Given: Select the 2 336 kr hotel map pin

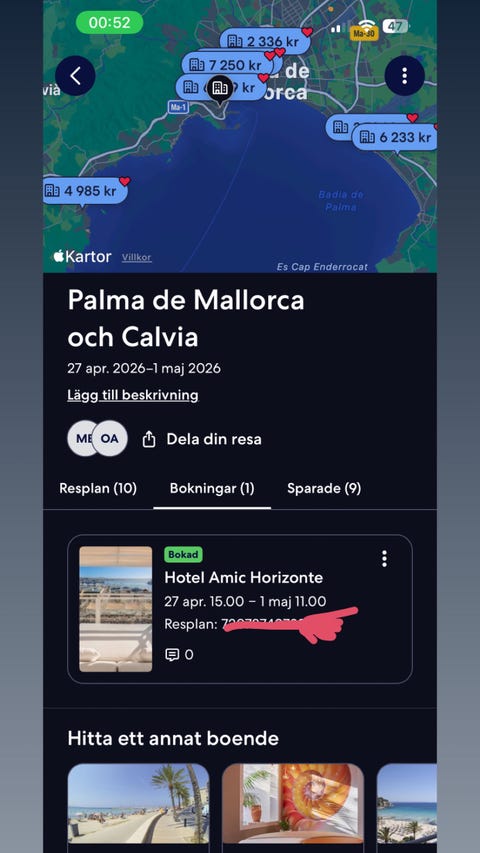Looking at the screenshot, I should (x=265, y=41).
